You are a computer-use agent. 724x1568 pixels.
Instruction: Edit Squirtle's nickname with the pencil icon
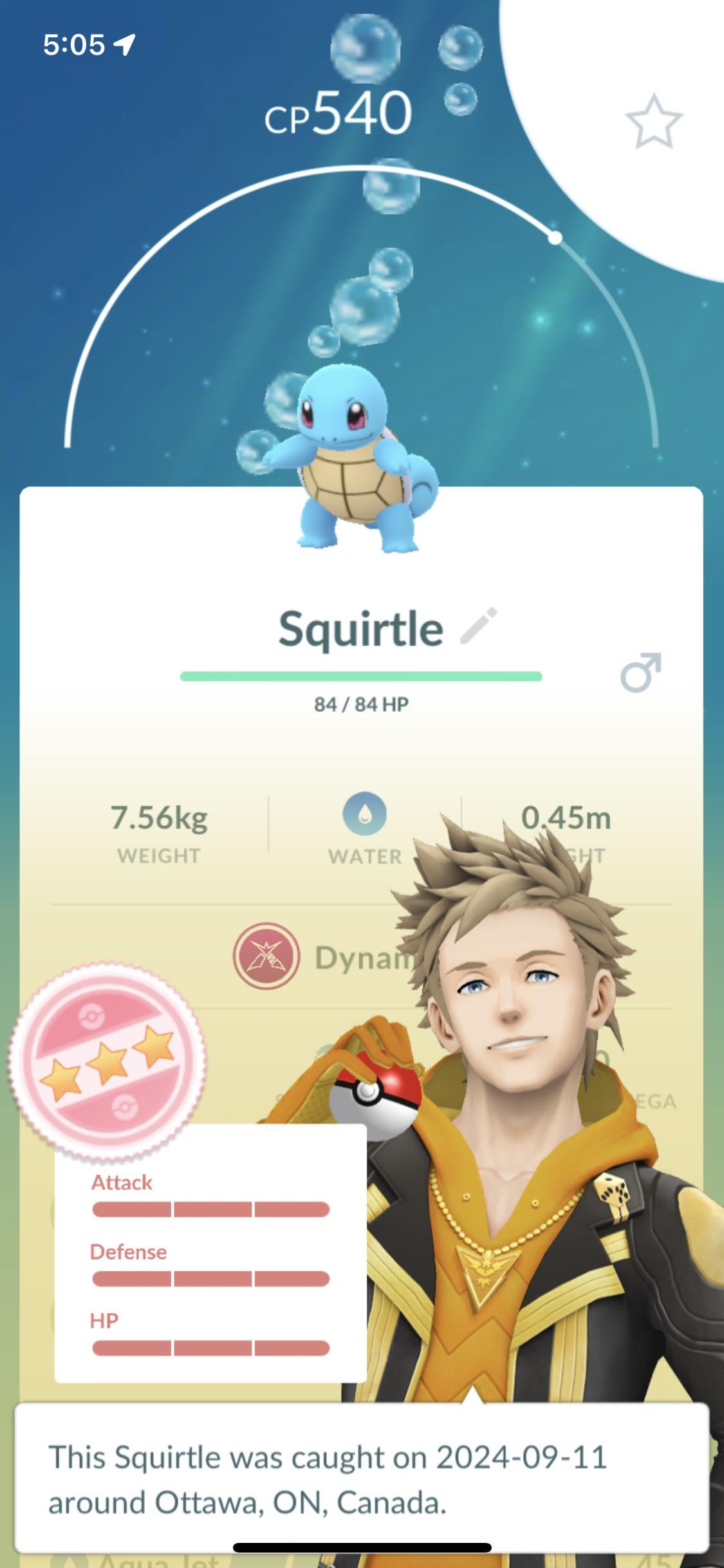point(479,626)
